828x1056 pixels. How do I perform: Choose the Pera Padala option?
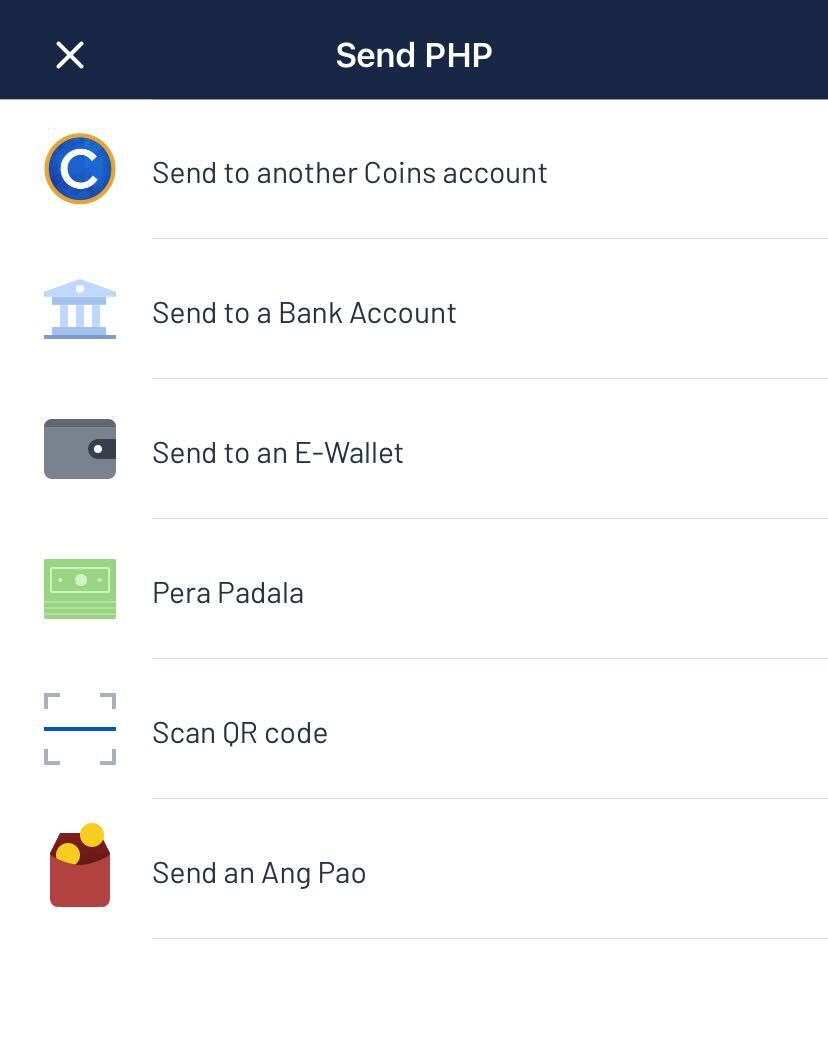pyautogui.click(x=227, y=592)
